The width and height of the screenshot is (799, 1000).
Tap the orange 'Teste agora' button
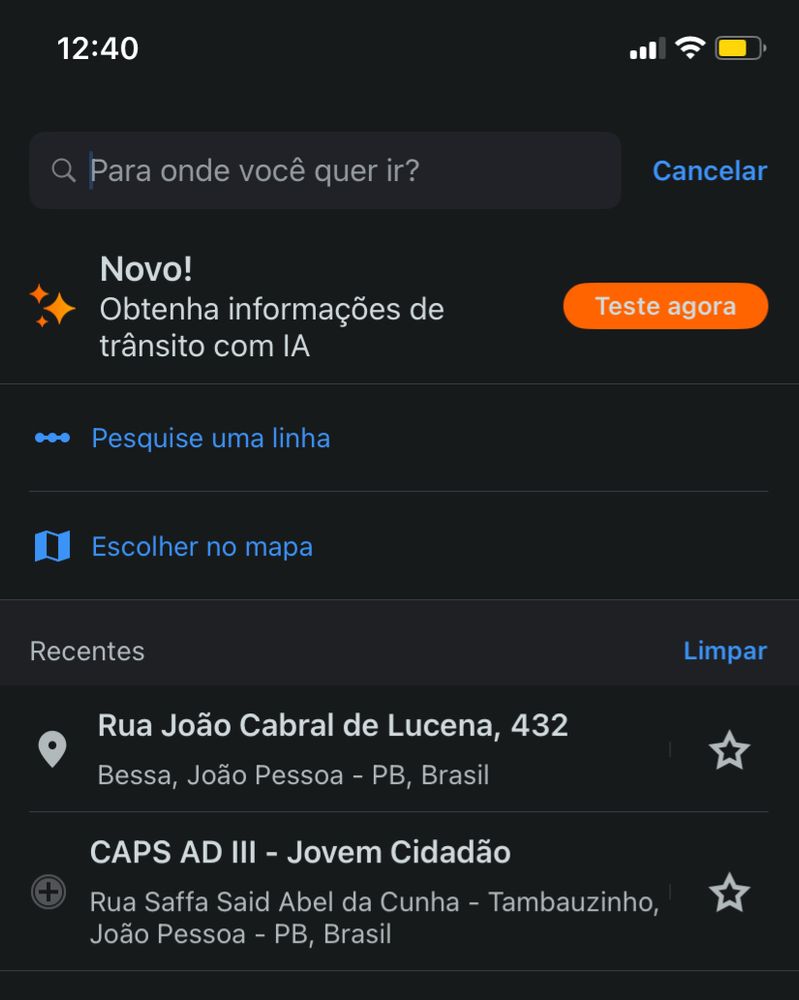(x=665, y=306)
